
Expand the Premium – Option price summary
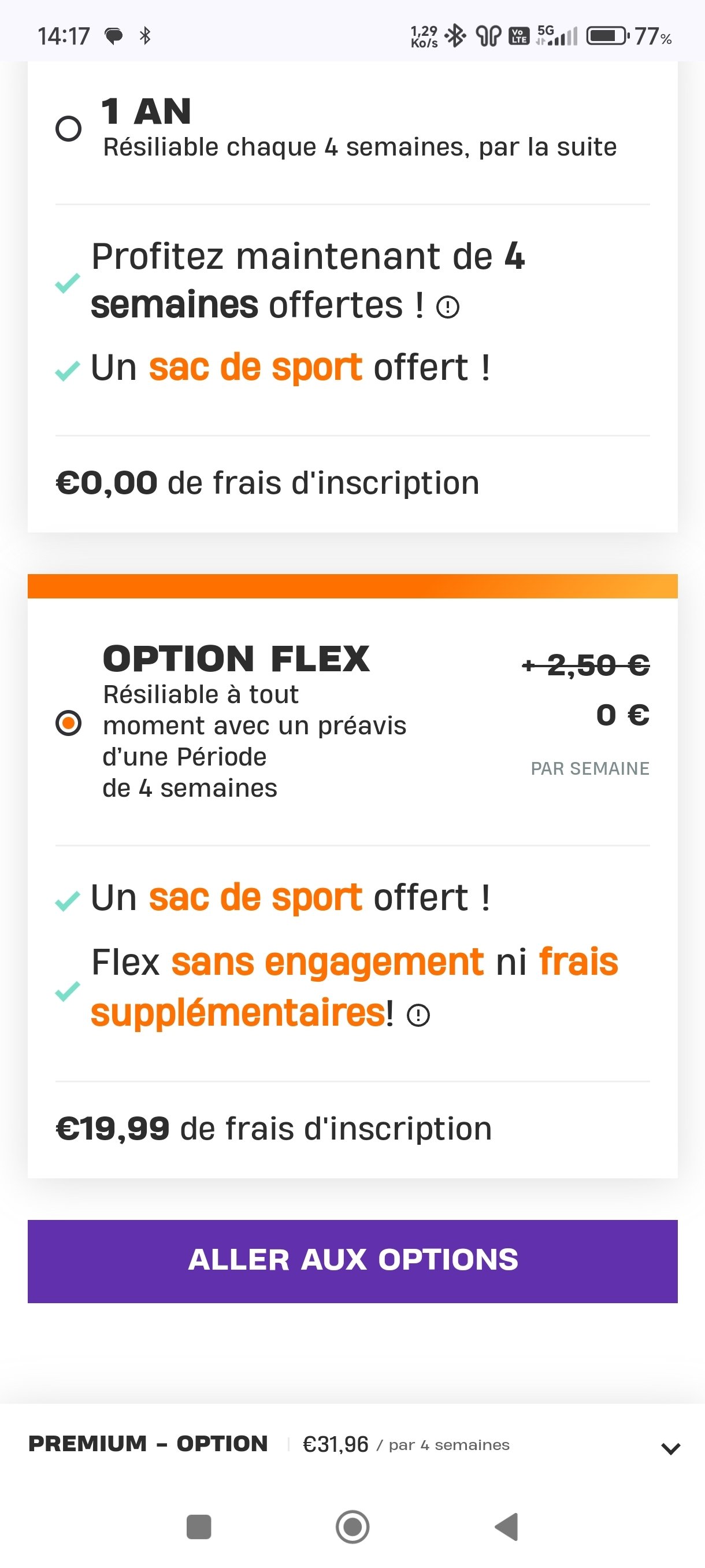point(670,1449)
